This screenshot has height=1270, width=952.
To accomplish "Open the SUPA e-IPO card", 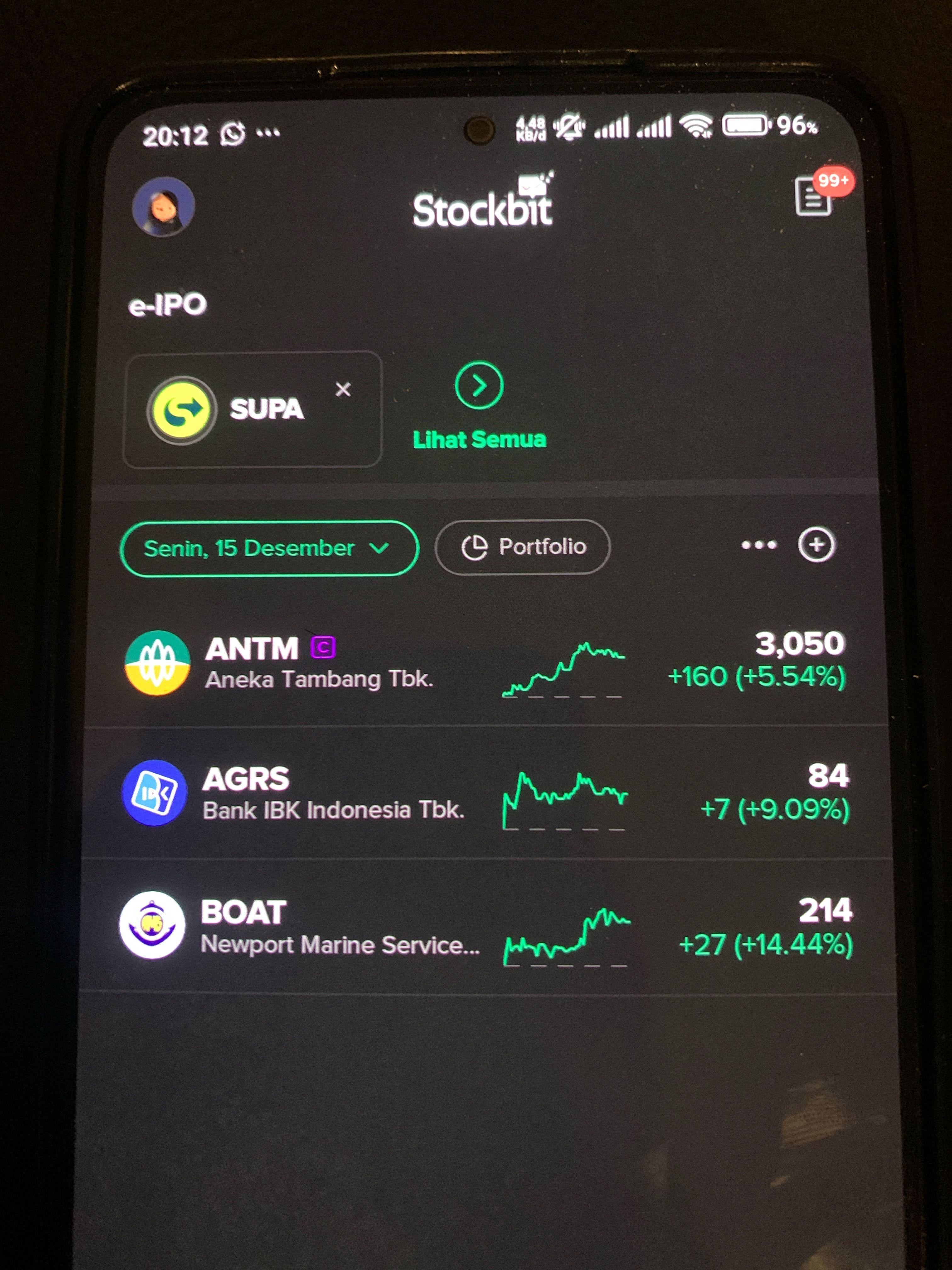I will 241,409.
